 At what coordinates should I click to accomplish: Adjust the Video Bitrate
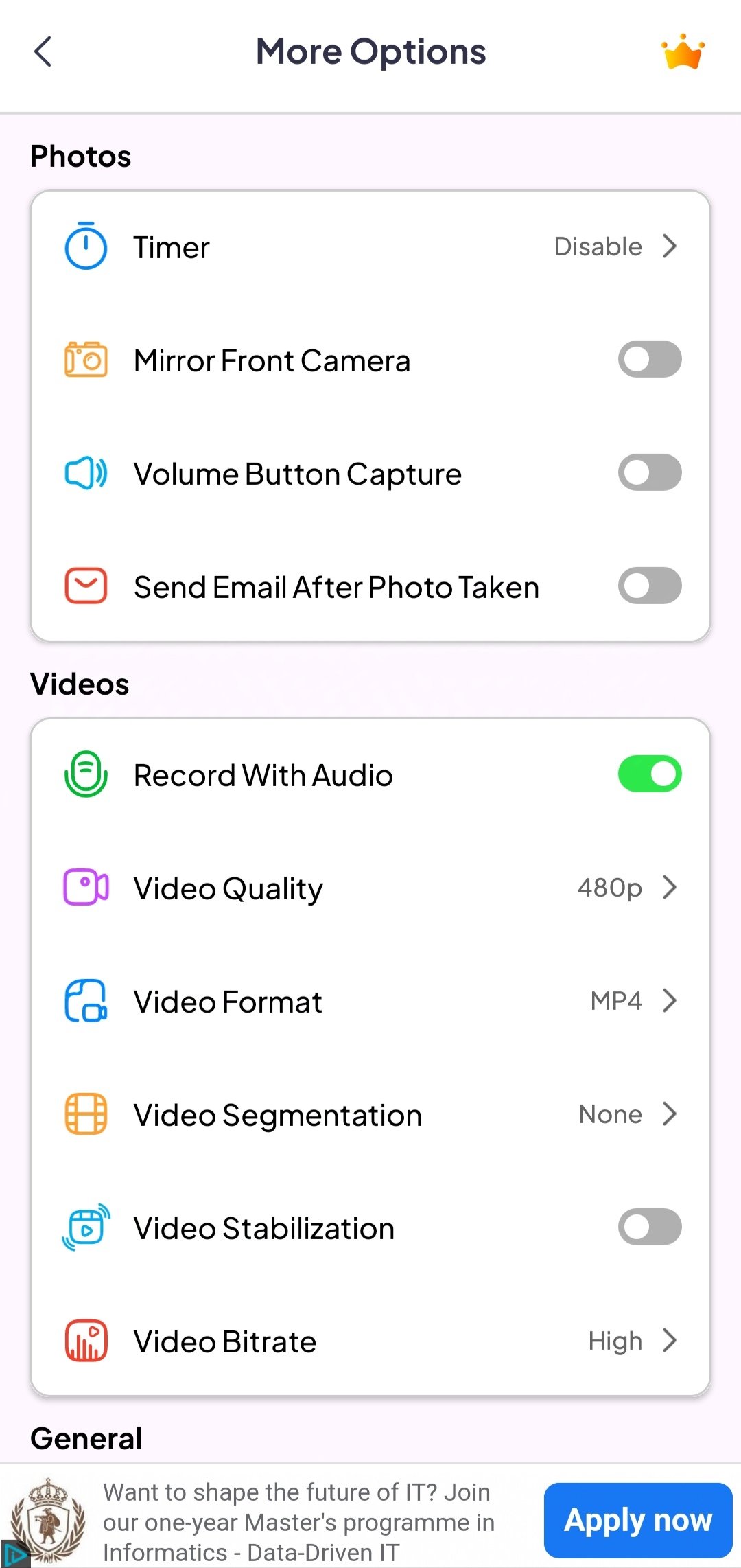pyautogui.click(x=370, y=1341)
